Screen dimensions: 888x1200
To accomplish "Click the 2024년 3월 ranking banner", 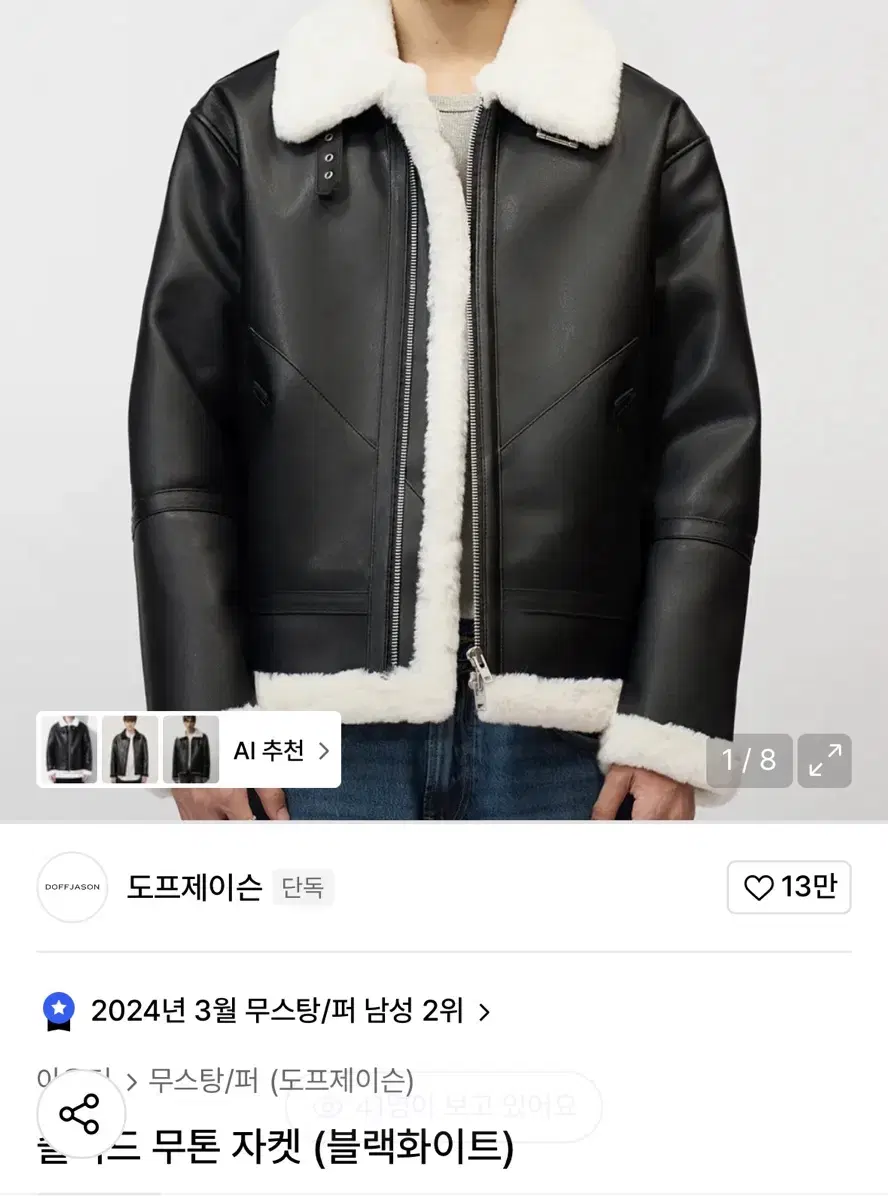I will point(276,1011).
